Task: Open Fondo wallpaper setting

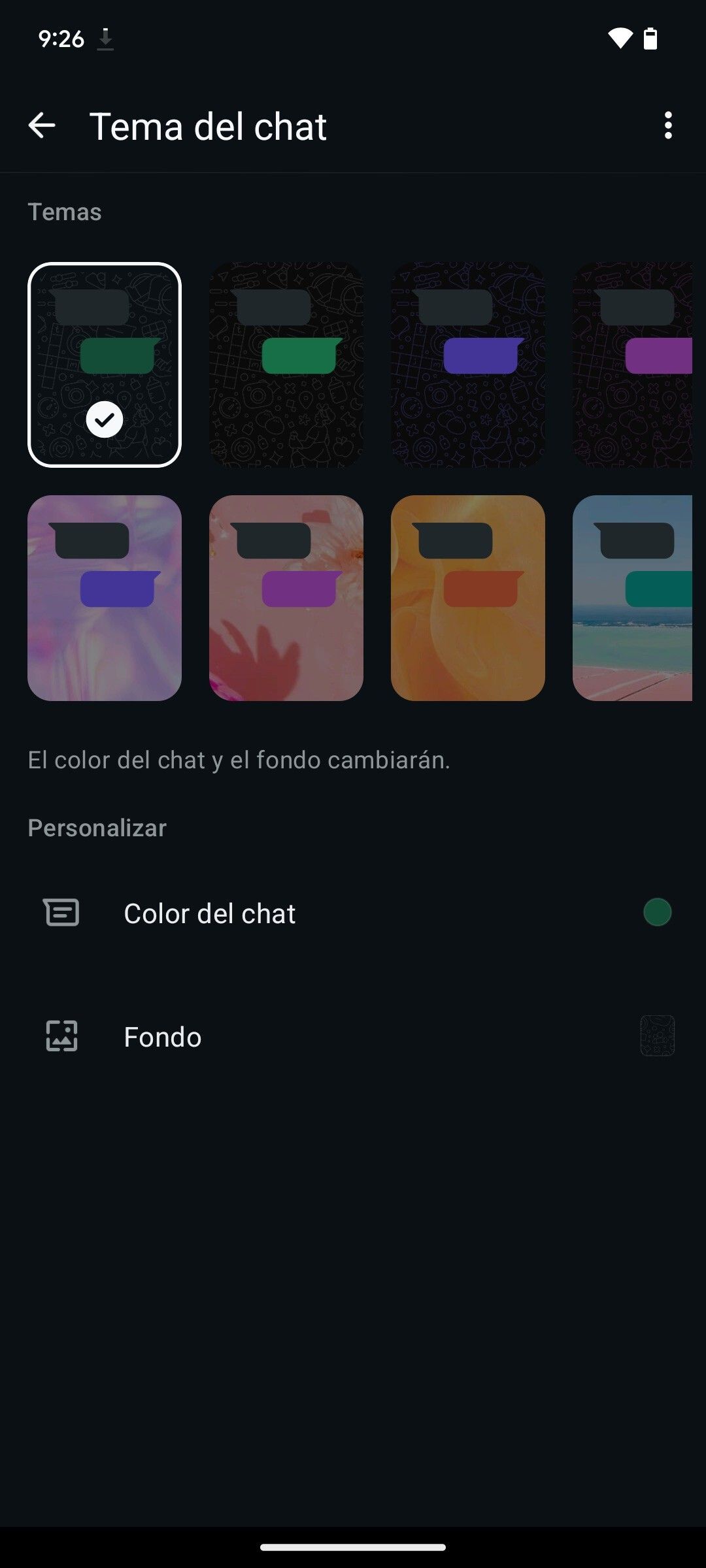Action: click(x=353, y=1036)
